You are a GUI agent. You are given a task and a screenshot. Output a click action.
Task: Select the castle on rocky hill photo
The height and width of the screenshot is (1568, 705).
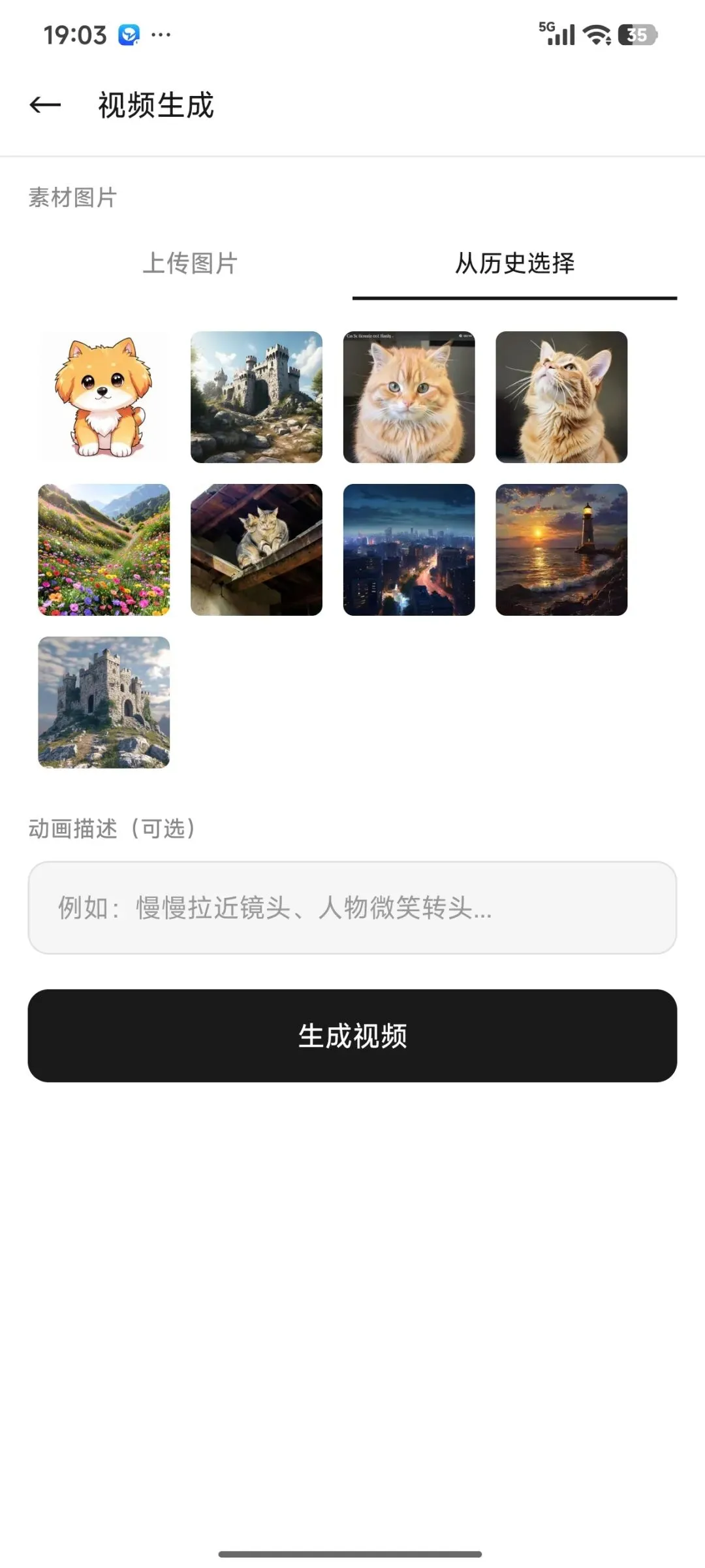click(x=257, y=397)
